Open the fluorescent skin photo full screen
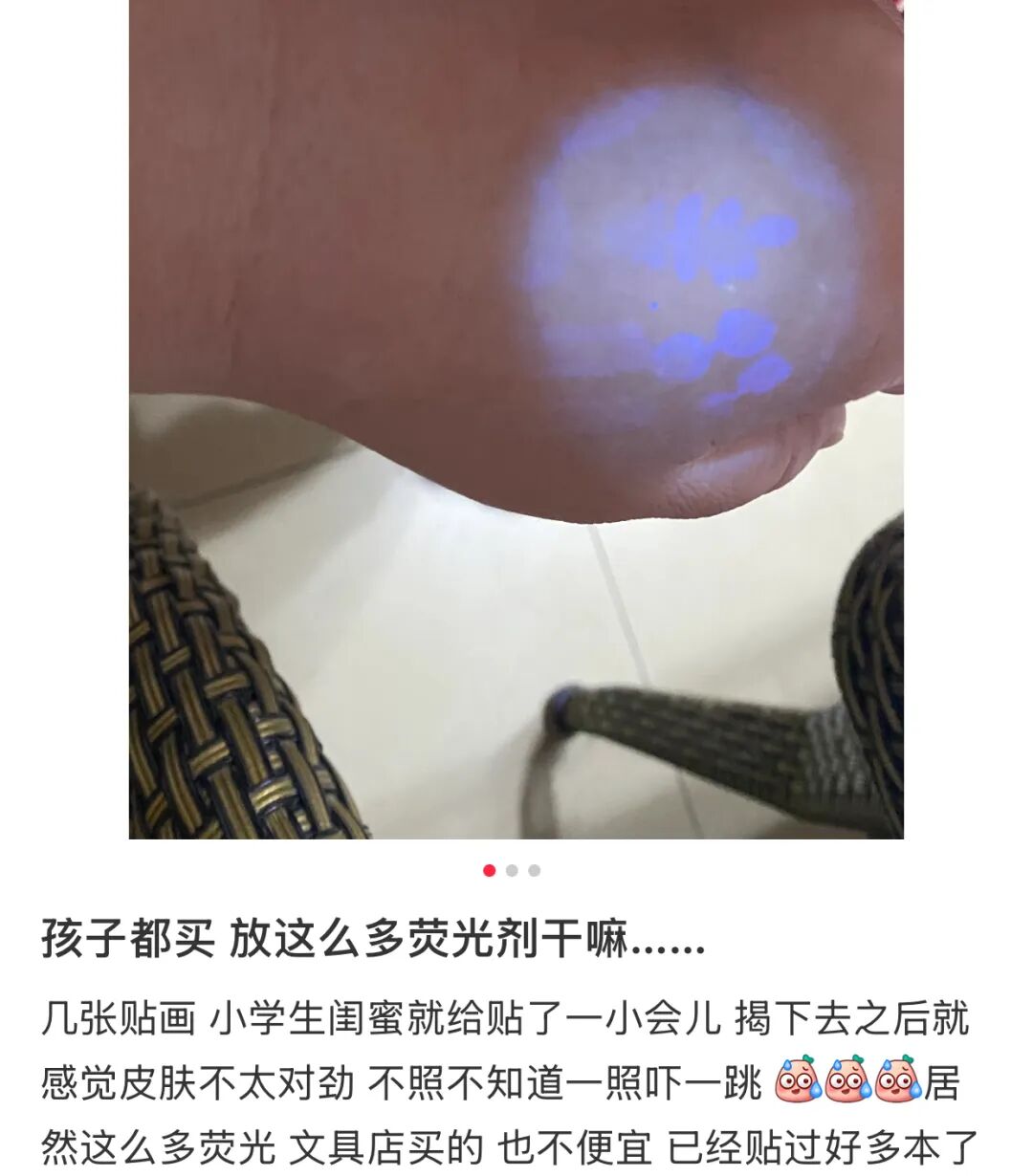 pyautogui.click(x=516, y=419)
